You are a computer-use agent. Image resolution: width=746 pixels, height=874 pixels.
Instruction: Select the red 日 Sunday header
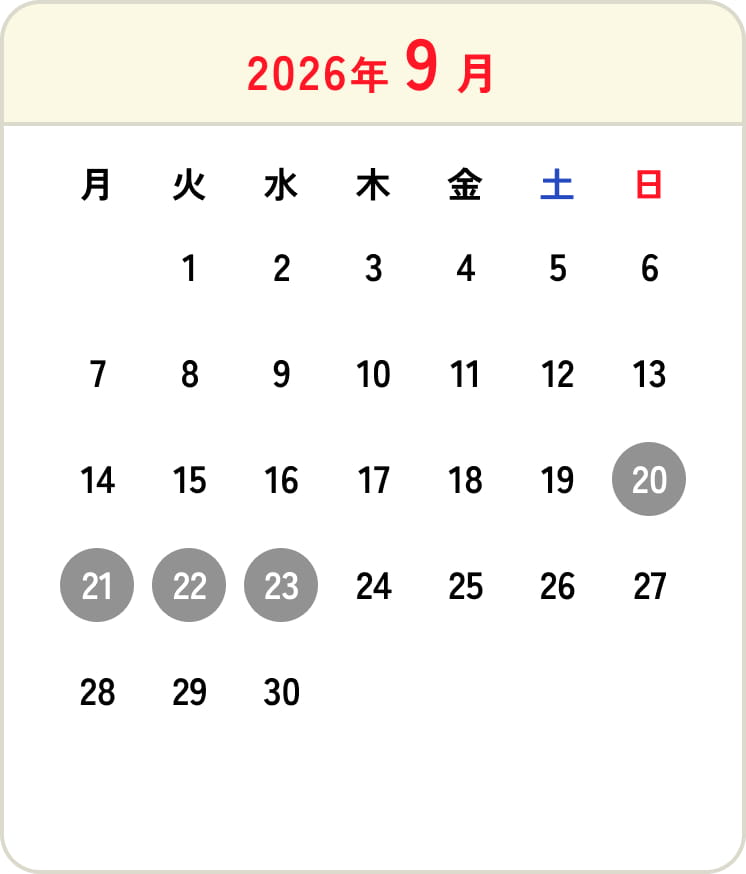[x=649, y=185]
